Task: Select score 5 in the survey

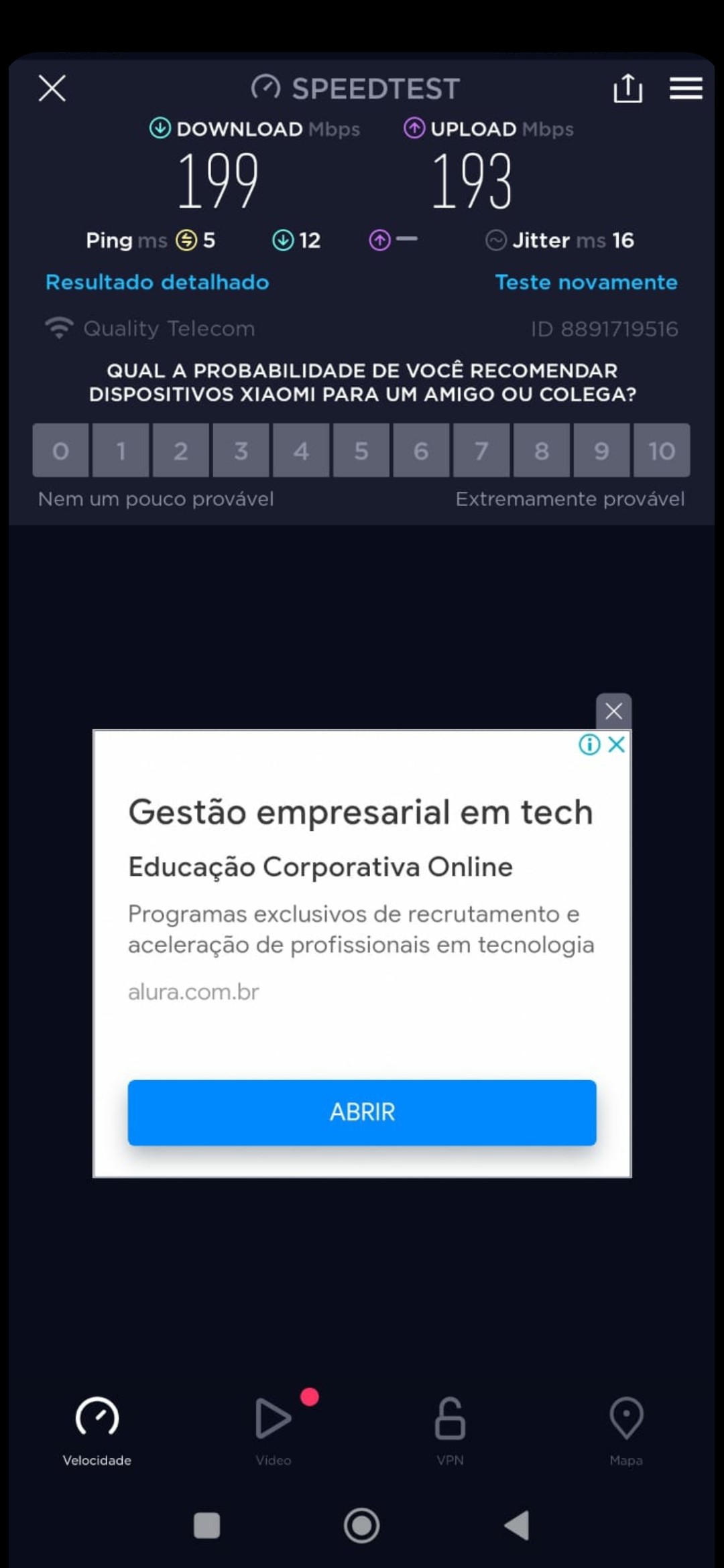Action: tap(361, 450)
